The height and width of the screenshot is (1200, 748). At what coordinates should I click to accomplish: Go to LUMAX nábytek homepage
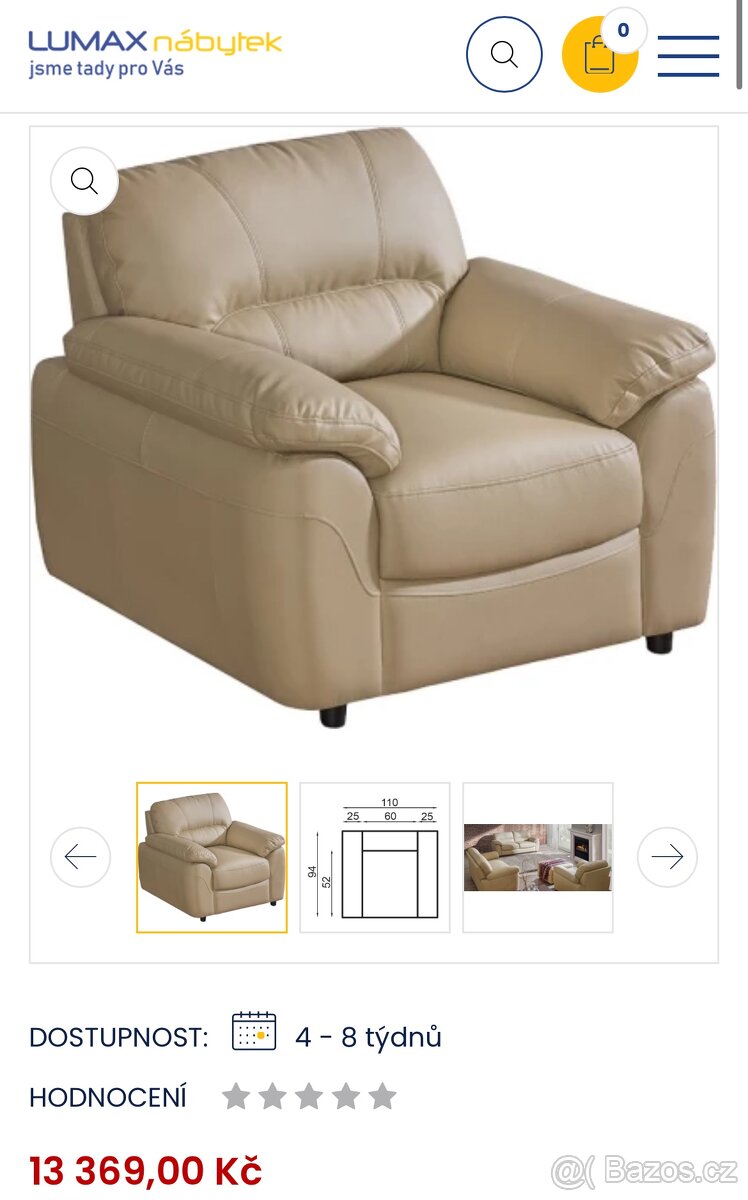pos(155,54)
